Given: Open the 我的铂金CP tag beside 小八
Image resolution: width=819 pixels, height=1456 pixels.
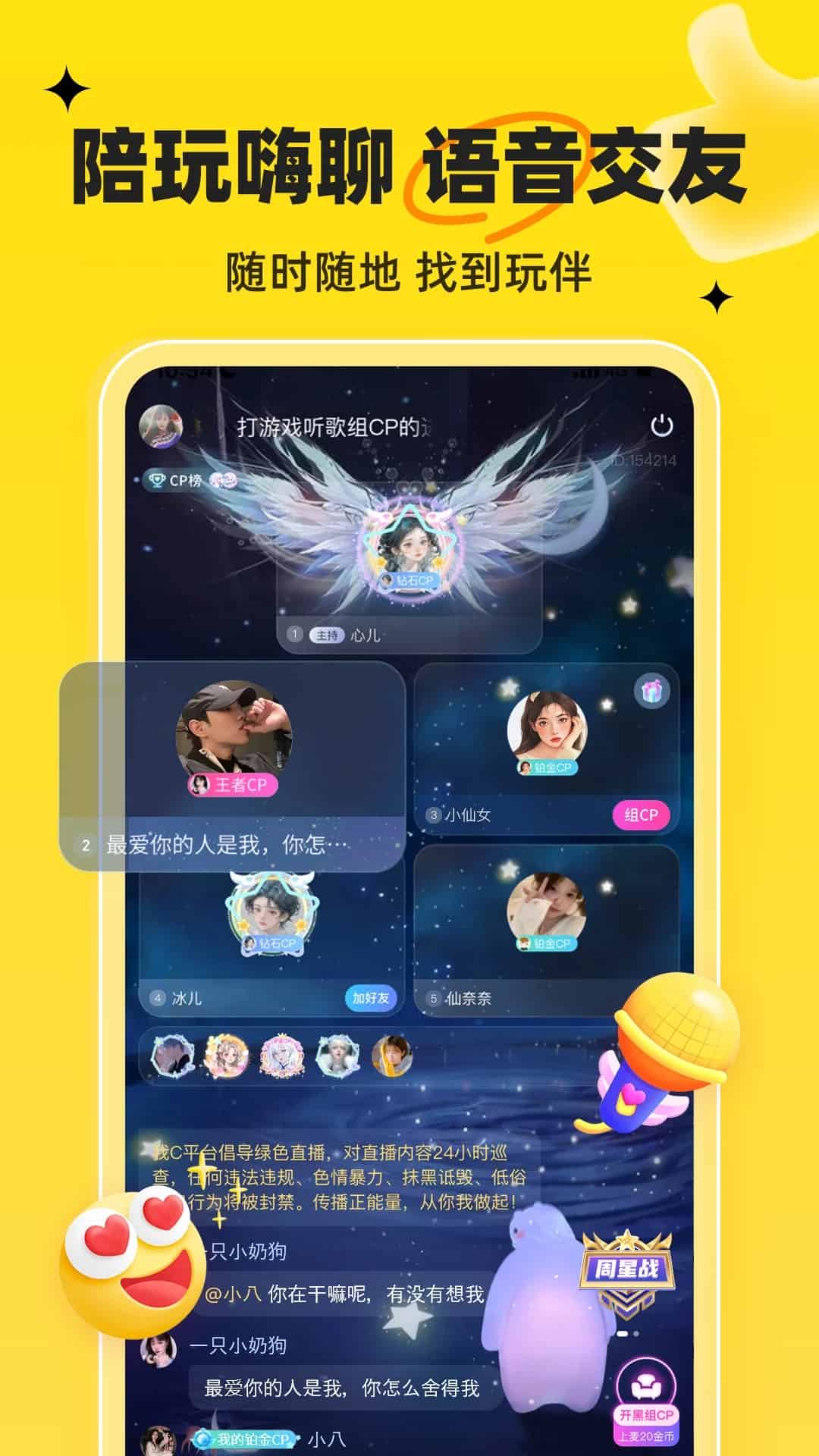Looking at the screenshot, I should click(x=243, y=1438).
